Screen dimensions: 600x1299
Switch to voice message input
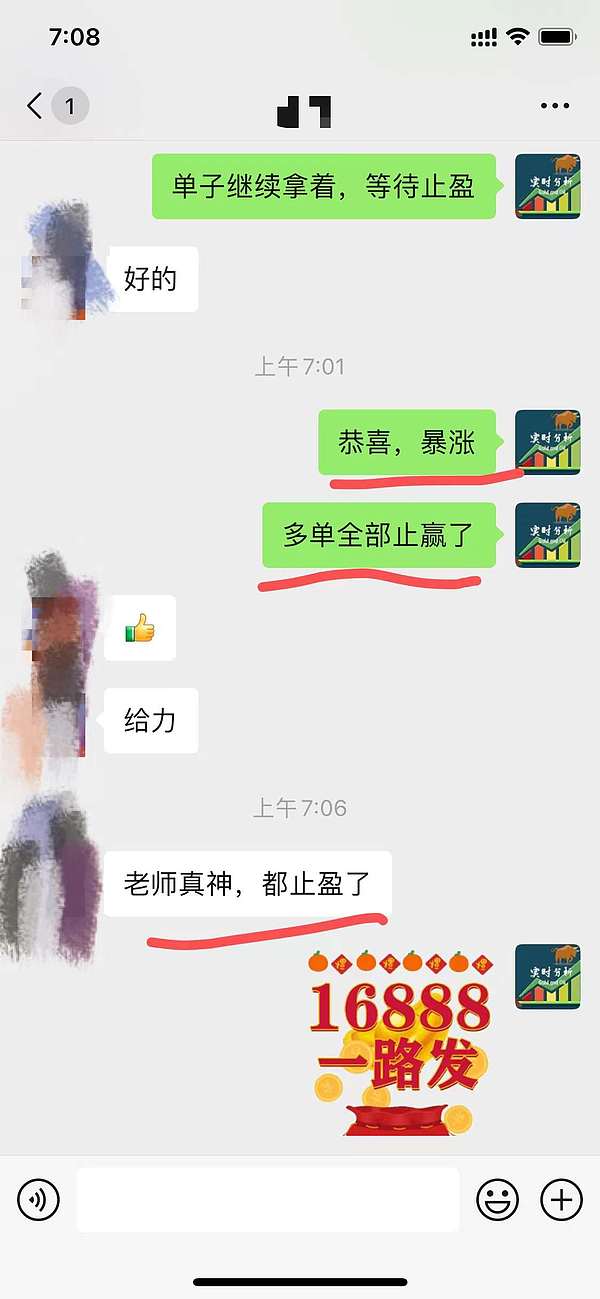click(39, 1199)
